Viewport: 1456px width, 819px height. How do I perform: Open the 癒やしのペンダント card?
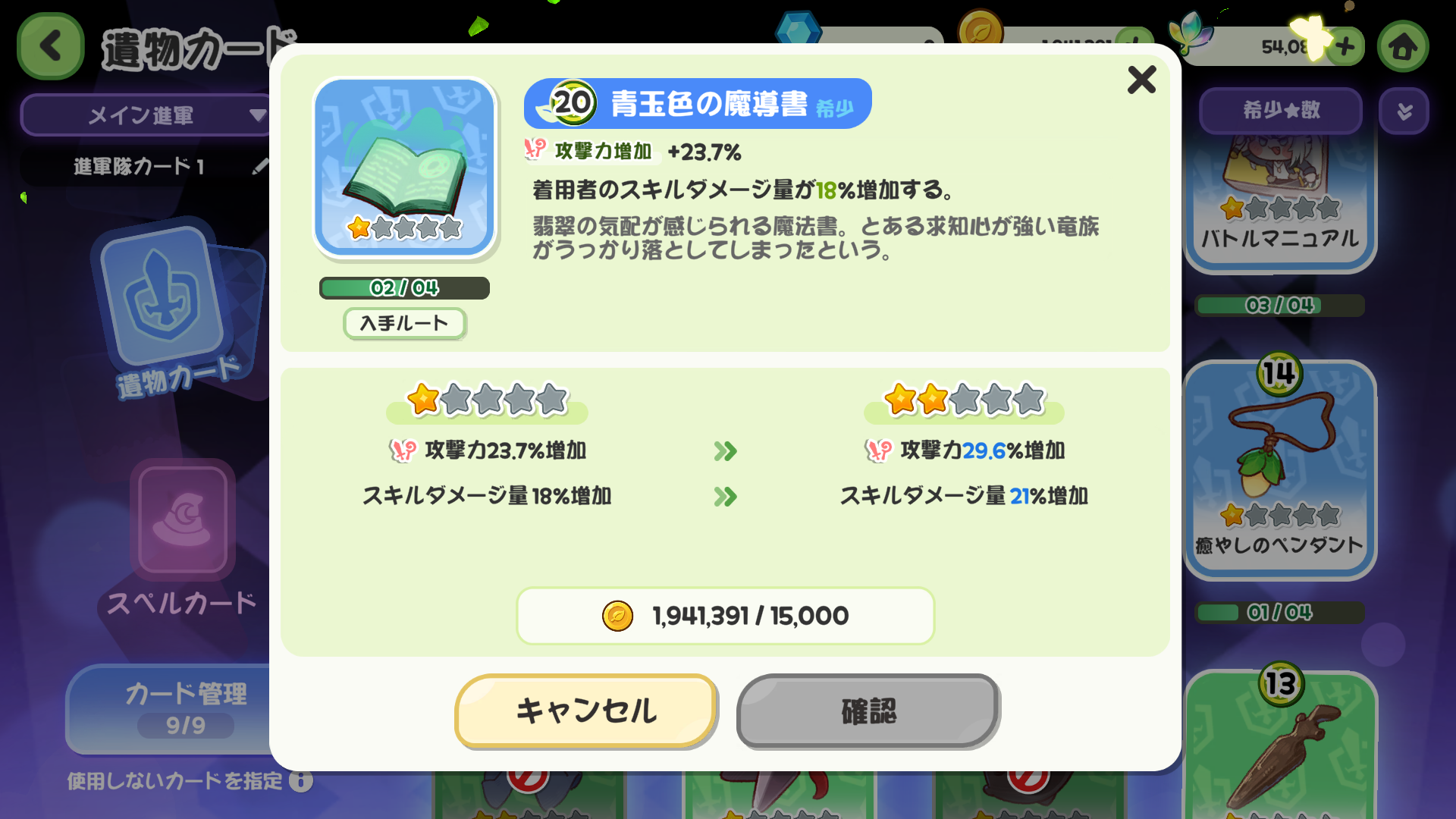click(x=1279, y=470)
